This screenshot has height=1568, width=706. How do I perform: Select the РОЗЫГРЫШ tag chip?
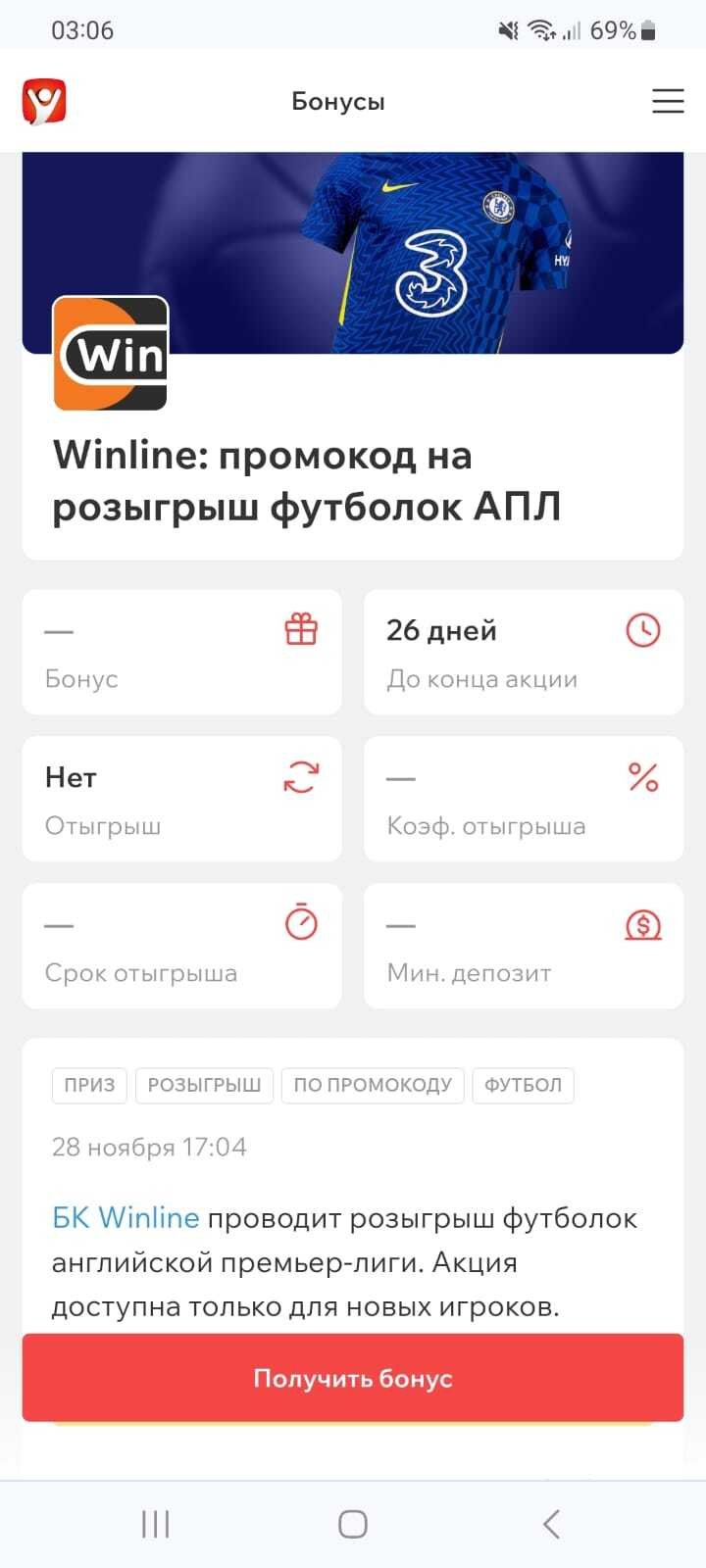coord(204,1085)
